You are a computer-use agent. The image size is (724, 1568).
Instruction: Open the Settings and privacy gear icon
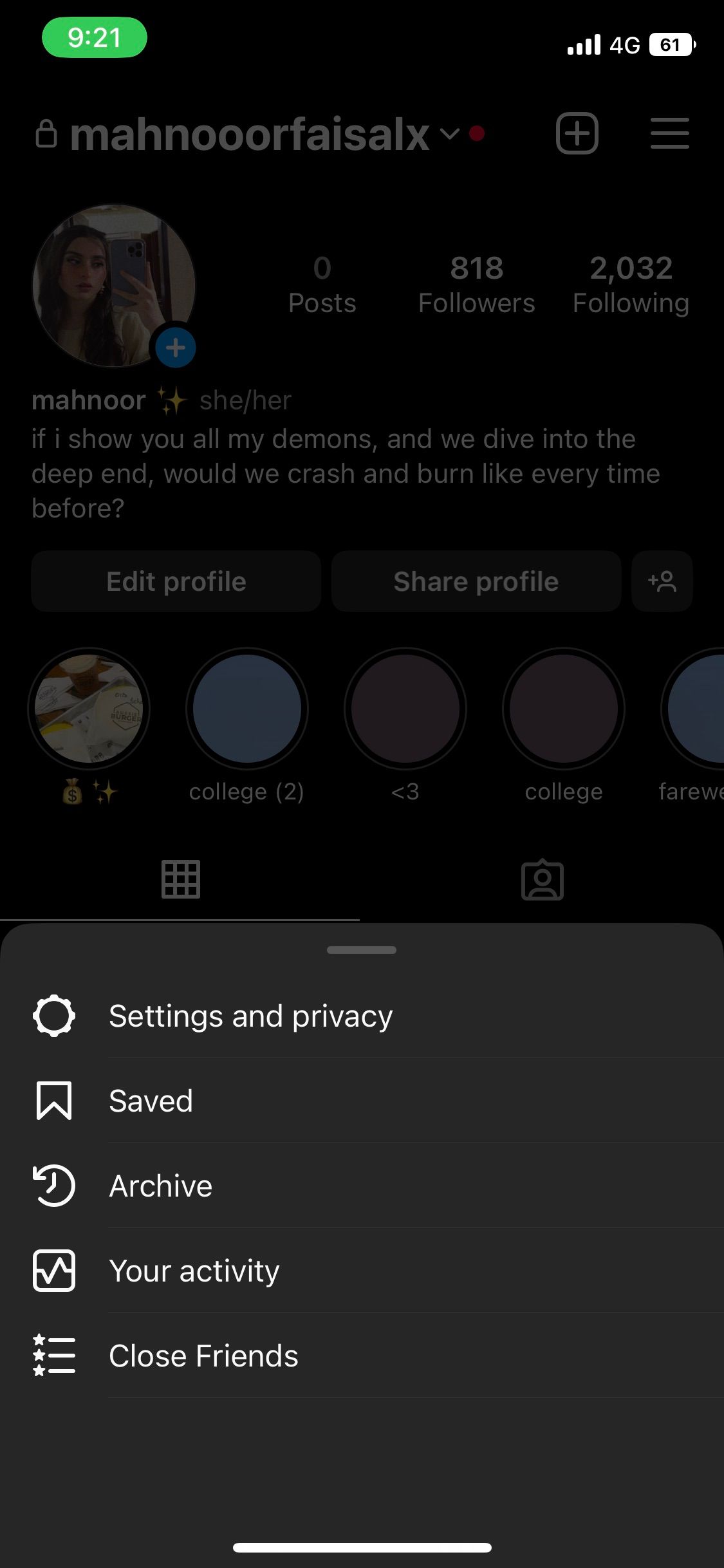click(55, 1016)
